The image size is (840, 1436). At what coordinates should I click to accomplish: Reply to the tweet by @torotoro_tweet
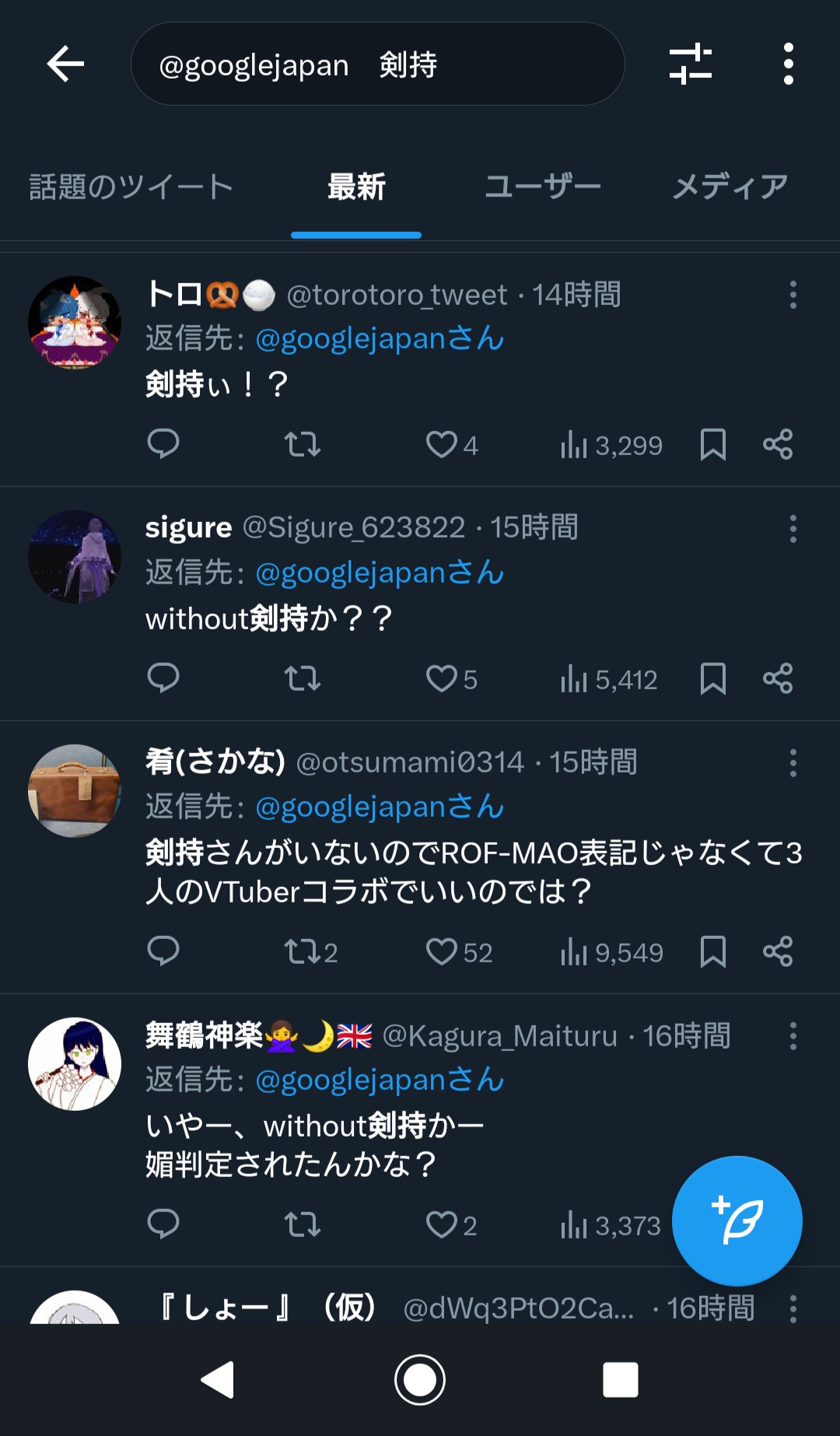pos(163,445)
